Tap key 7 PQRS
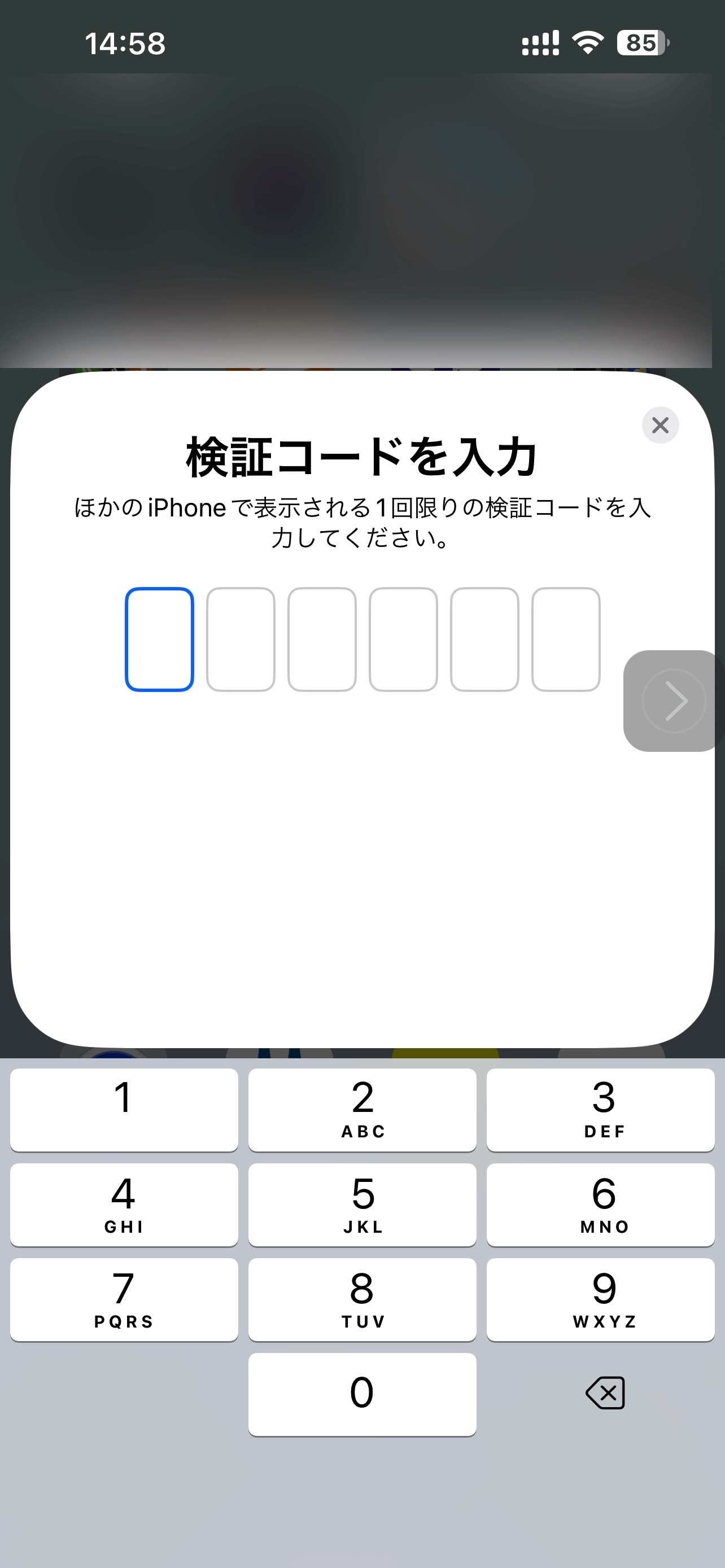 coord(124,1299)
